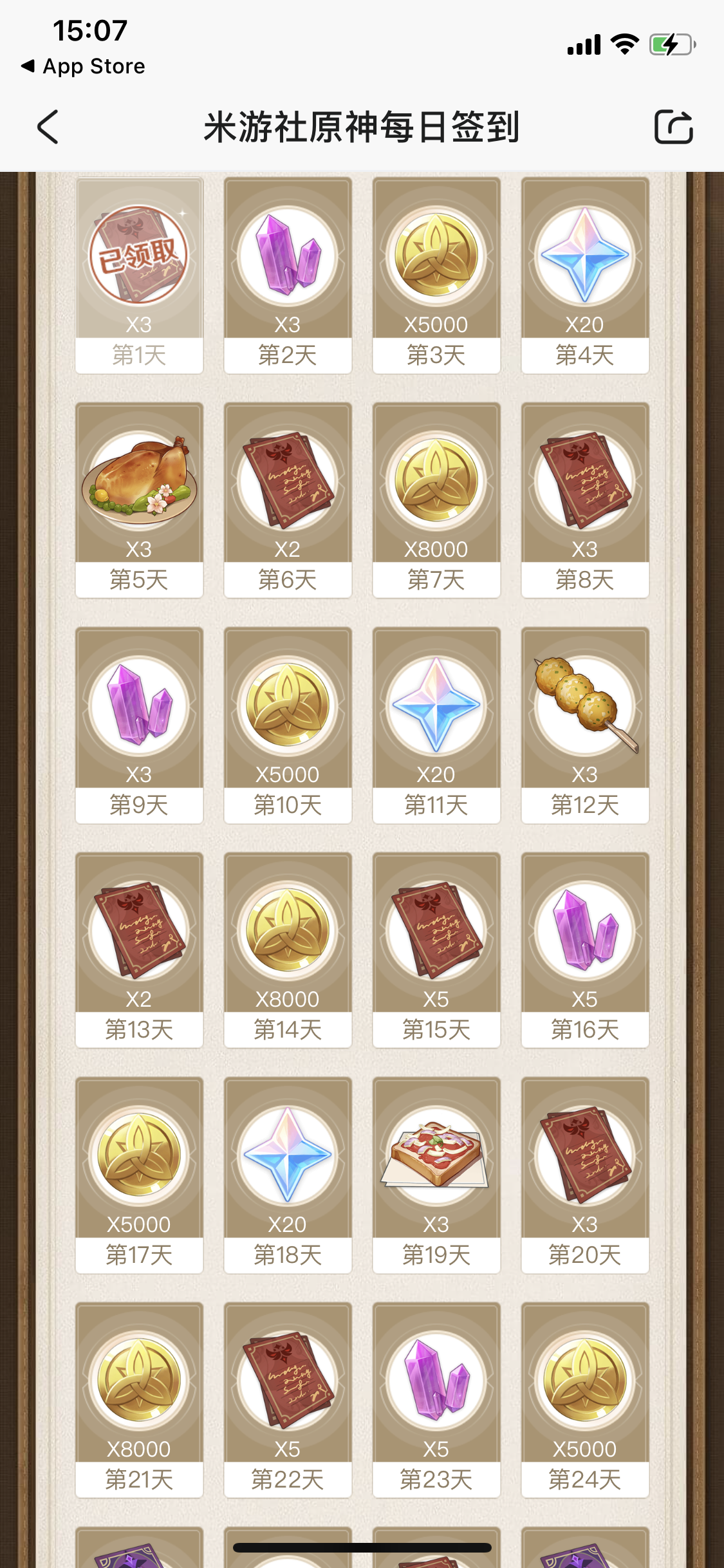Select the Day 3 X5000 Mora card

pos(436,275)
